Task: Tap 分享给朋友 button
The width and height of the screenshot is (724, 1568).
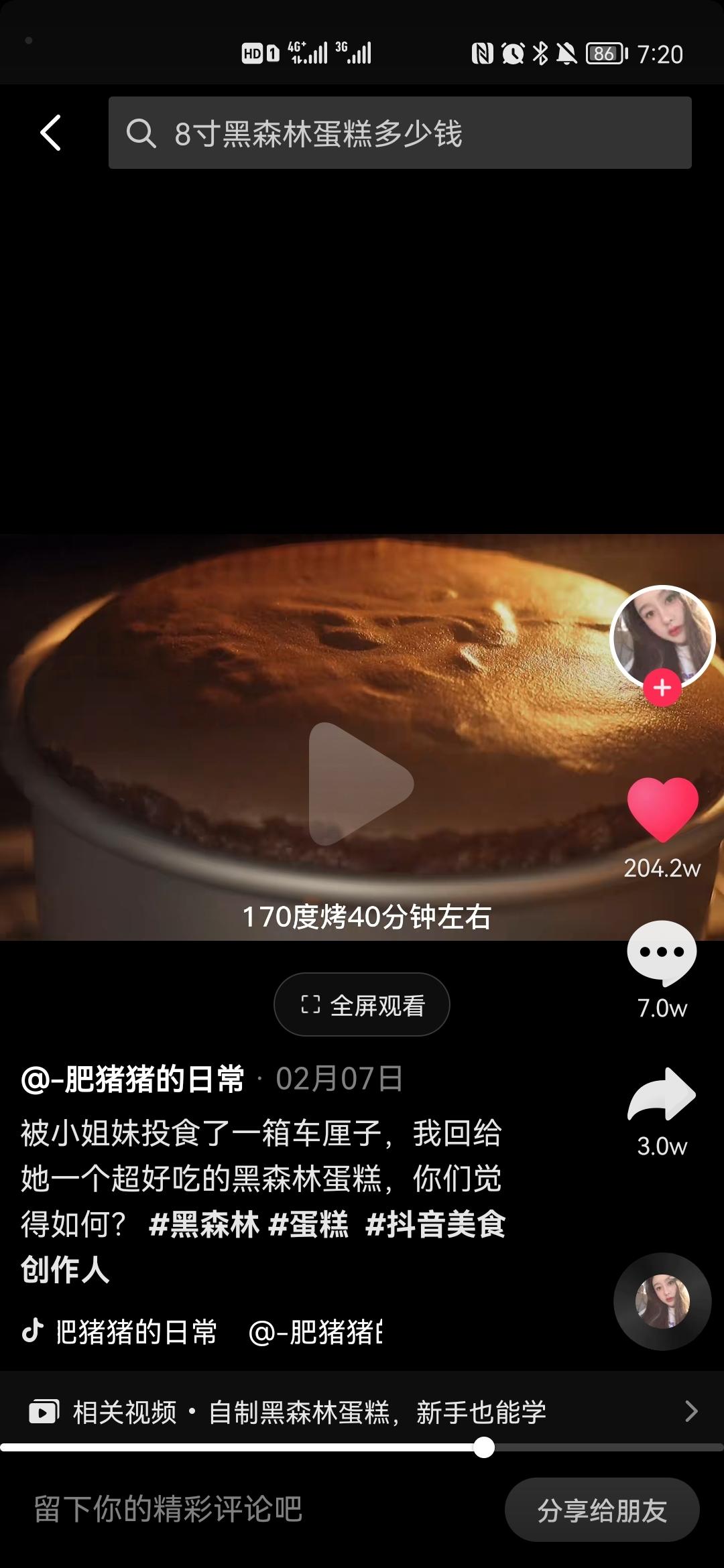Action: coord(602,1510)
